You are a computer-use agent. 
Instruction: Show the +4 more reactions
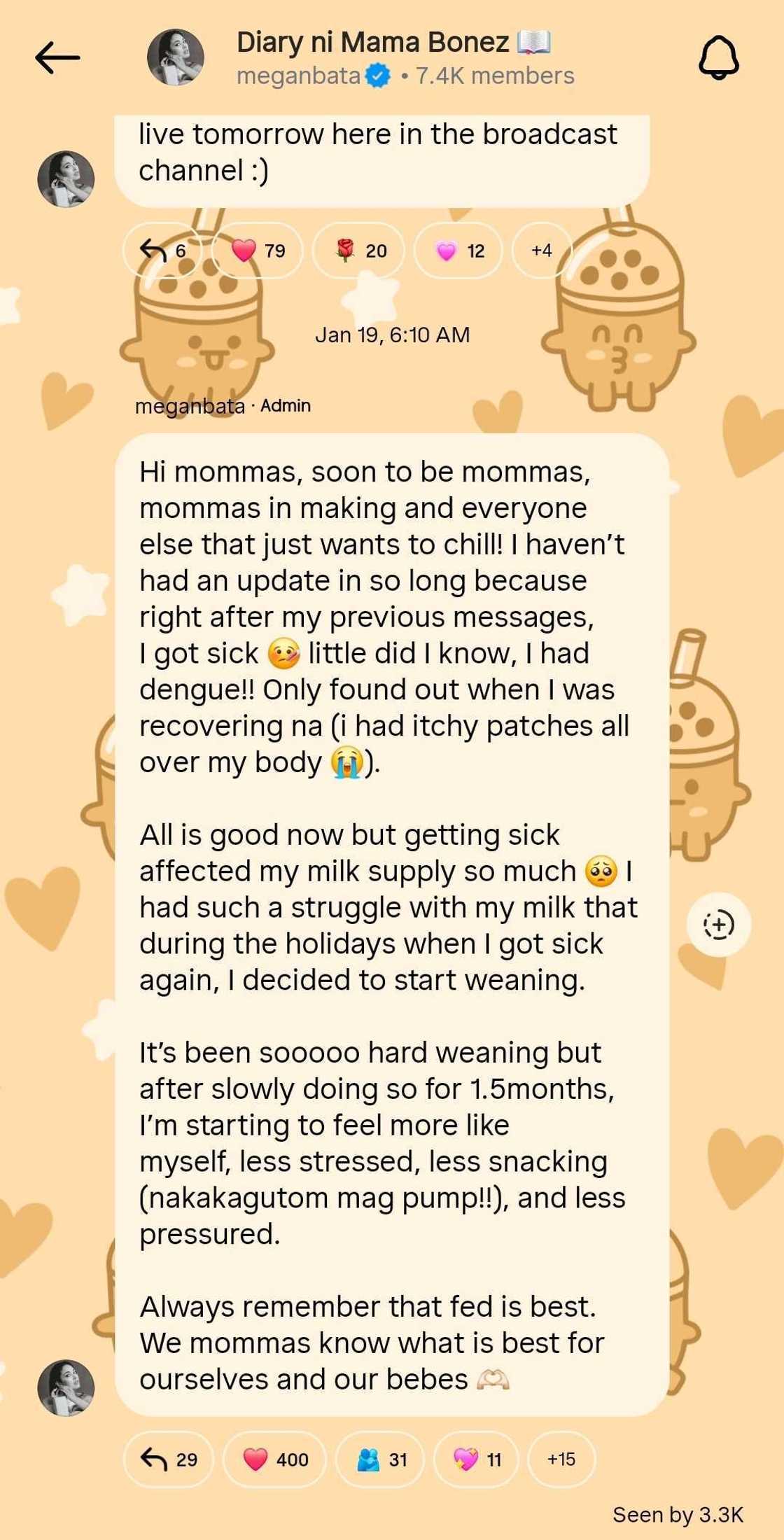[x=542, y=251]
